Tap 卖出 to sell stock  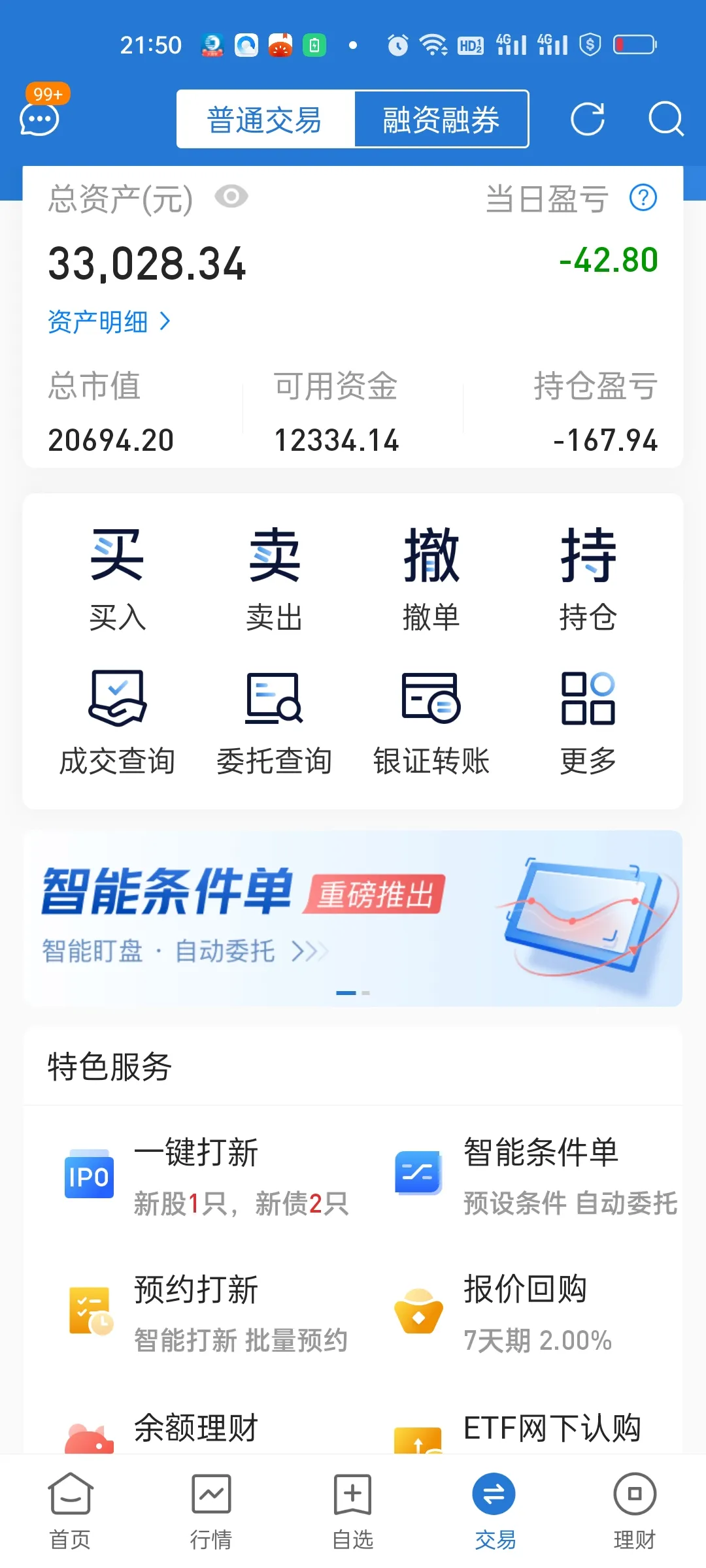click(275, 579)
